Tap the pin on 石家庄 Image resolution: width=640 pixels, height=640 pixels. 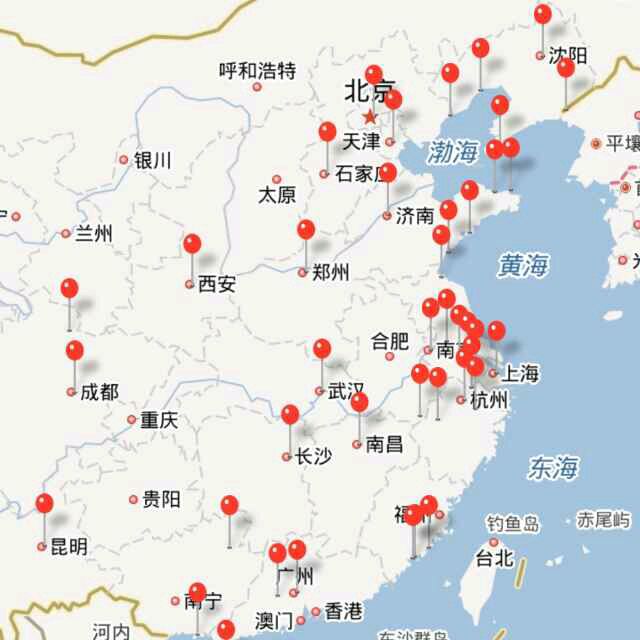[x=327, y=132]
